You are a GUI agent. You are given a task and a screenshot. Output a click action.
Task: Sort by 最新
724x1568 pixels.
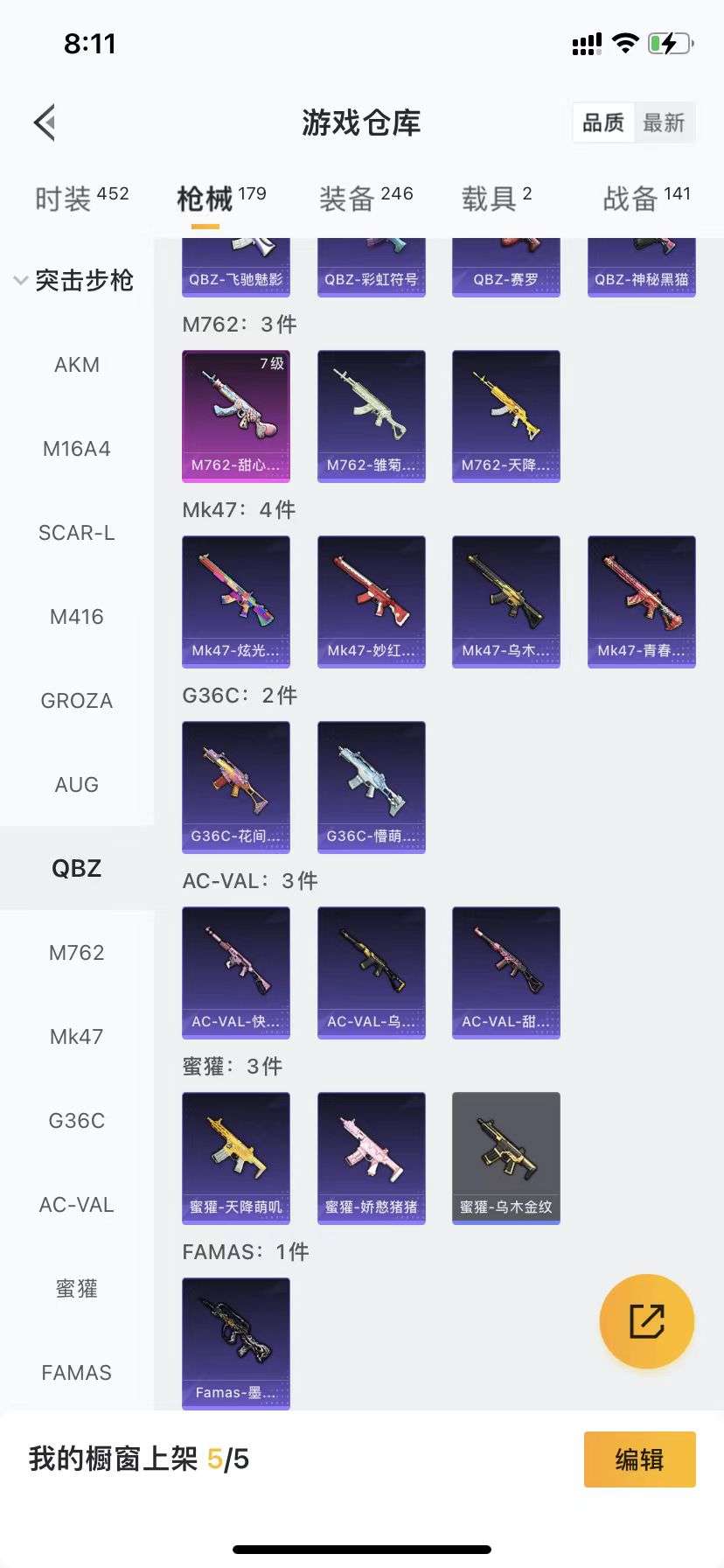pyautogui.click(x=664, y=122)
